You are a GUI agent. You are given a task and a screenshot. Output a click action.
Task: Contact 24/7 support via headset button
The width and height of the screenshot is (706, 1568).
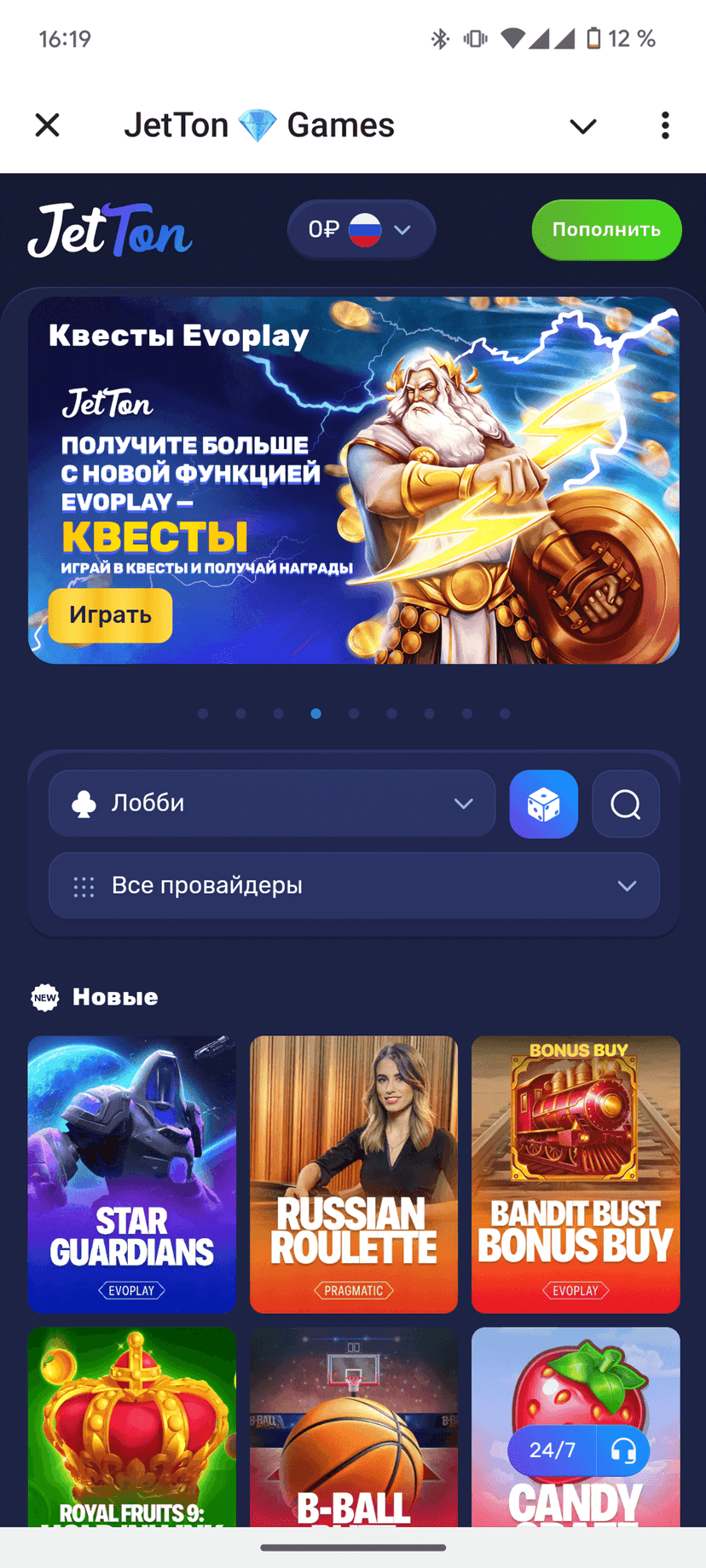point(623,1450)
